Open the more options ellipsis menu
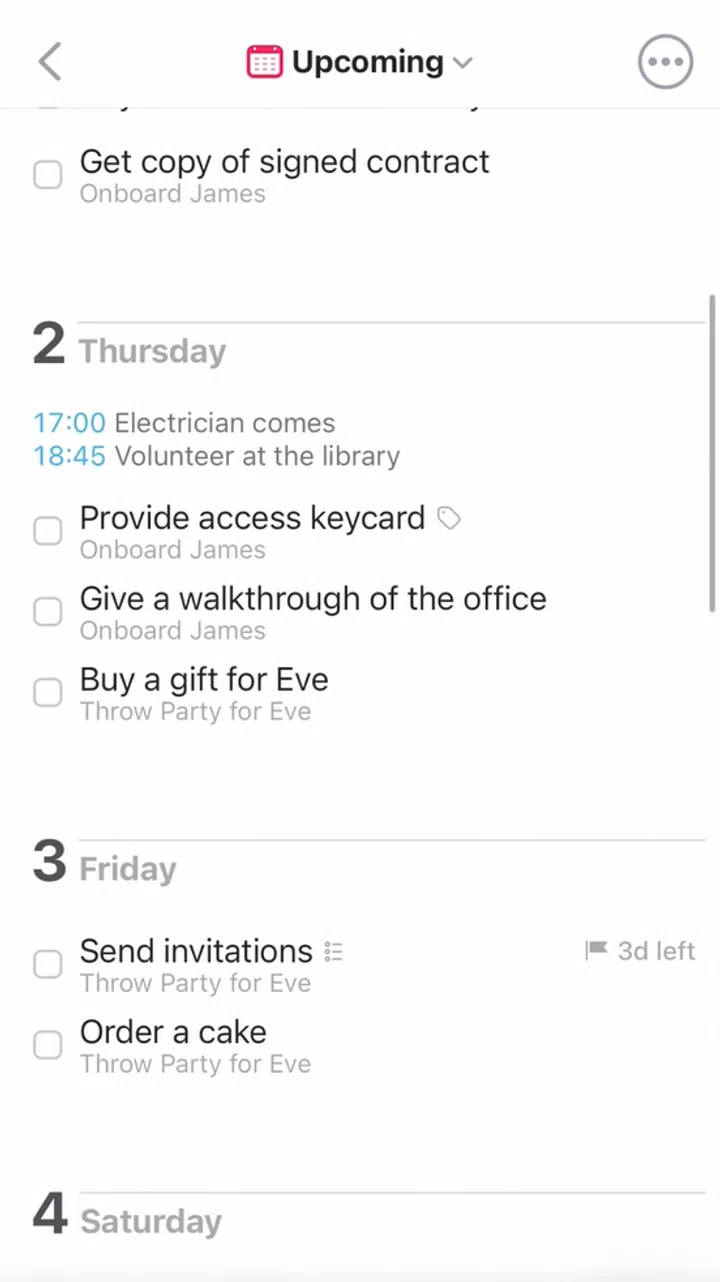This screenshot has width=720, height=1282. coord(665,61)
